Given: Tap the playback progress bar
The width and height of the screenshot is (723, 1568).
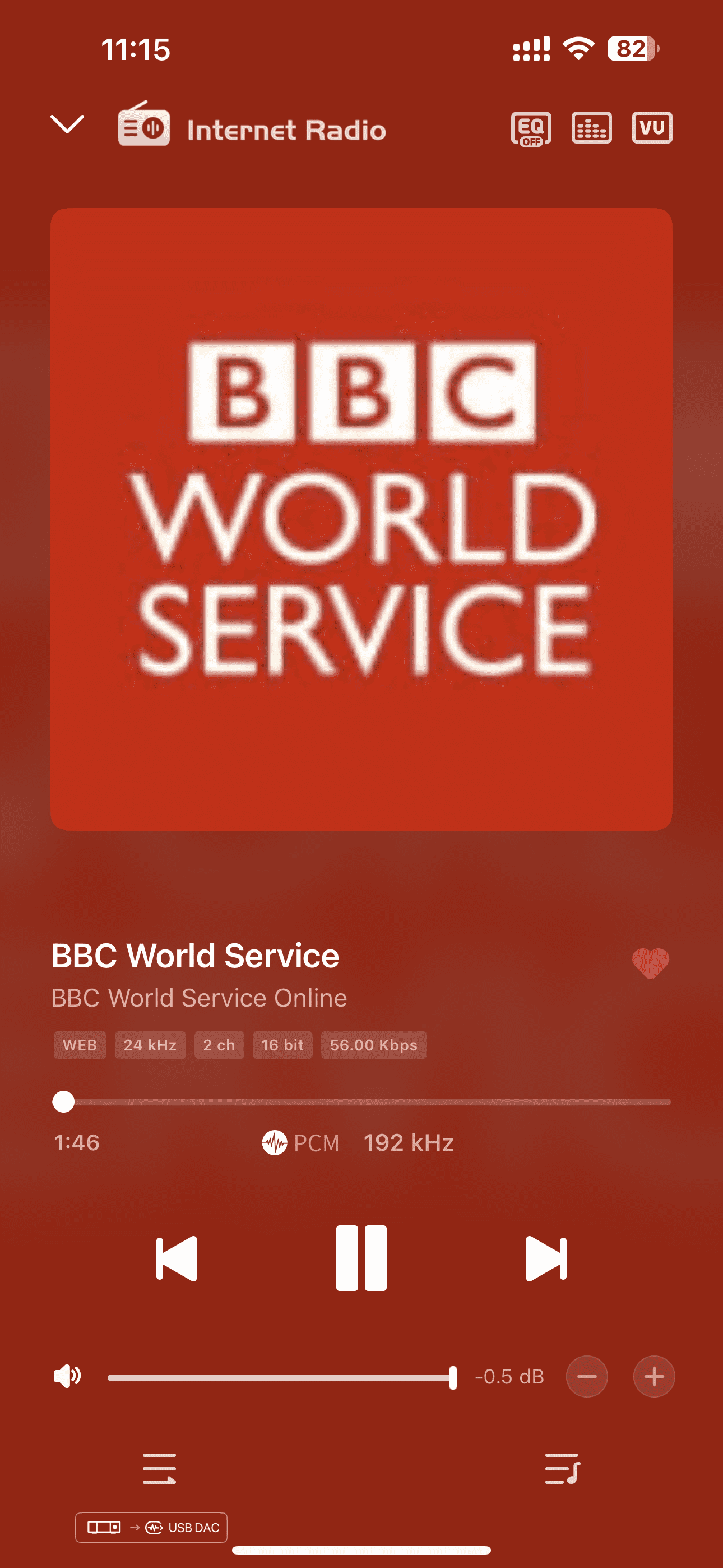Looking at the screenshot, I should (x=365, y=1102).
